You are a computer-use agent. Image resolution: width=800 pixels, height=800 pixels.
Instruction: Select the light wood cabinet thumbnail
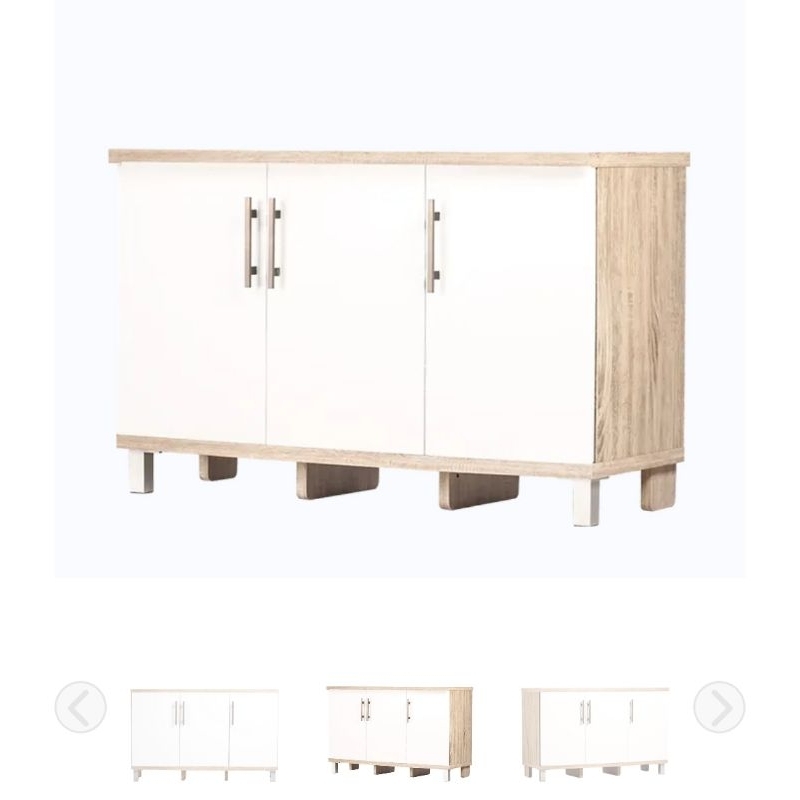(x=595, y=733)
